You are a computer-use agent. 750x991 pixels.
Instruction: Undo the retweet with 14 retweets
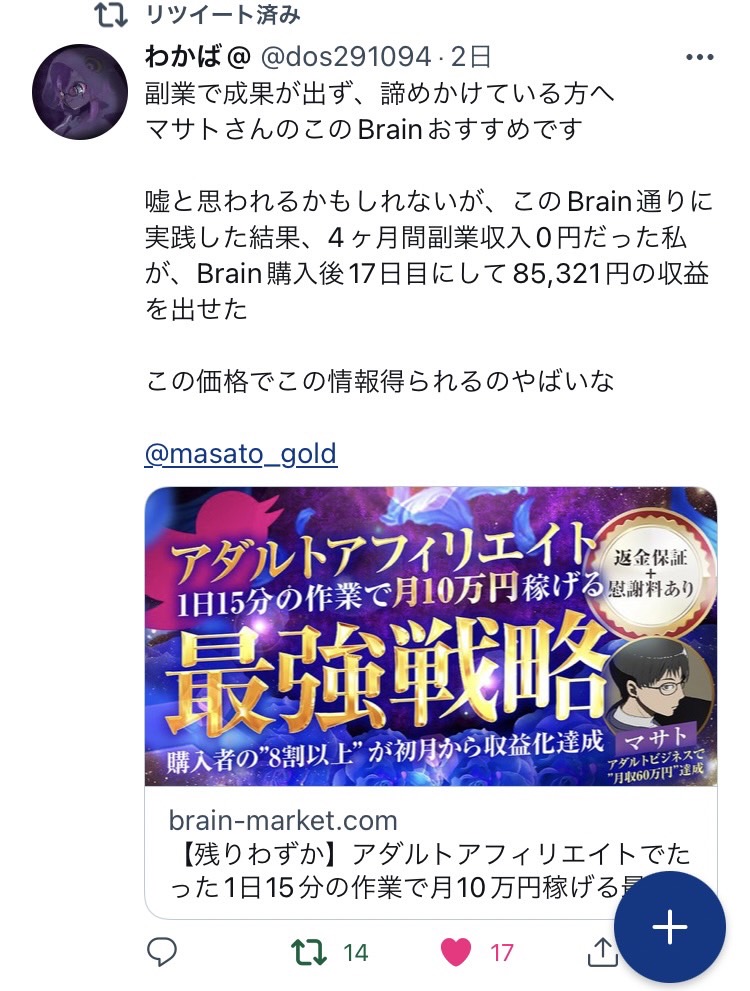pos(310,952)
